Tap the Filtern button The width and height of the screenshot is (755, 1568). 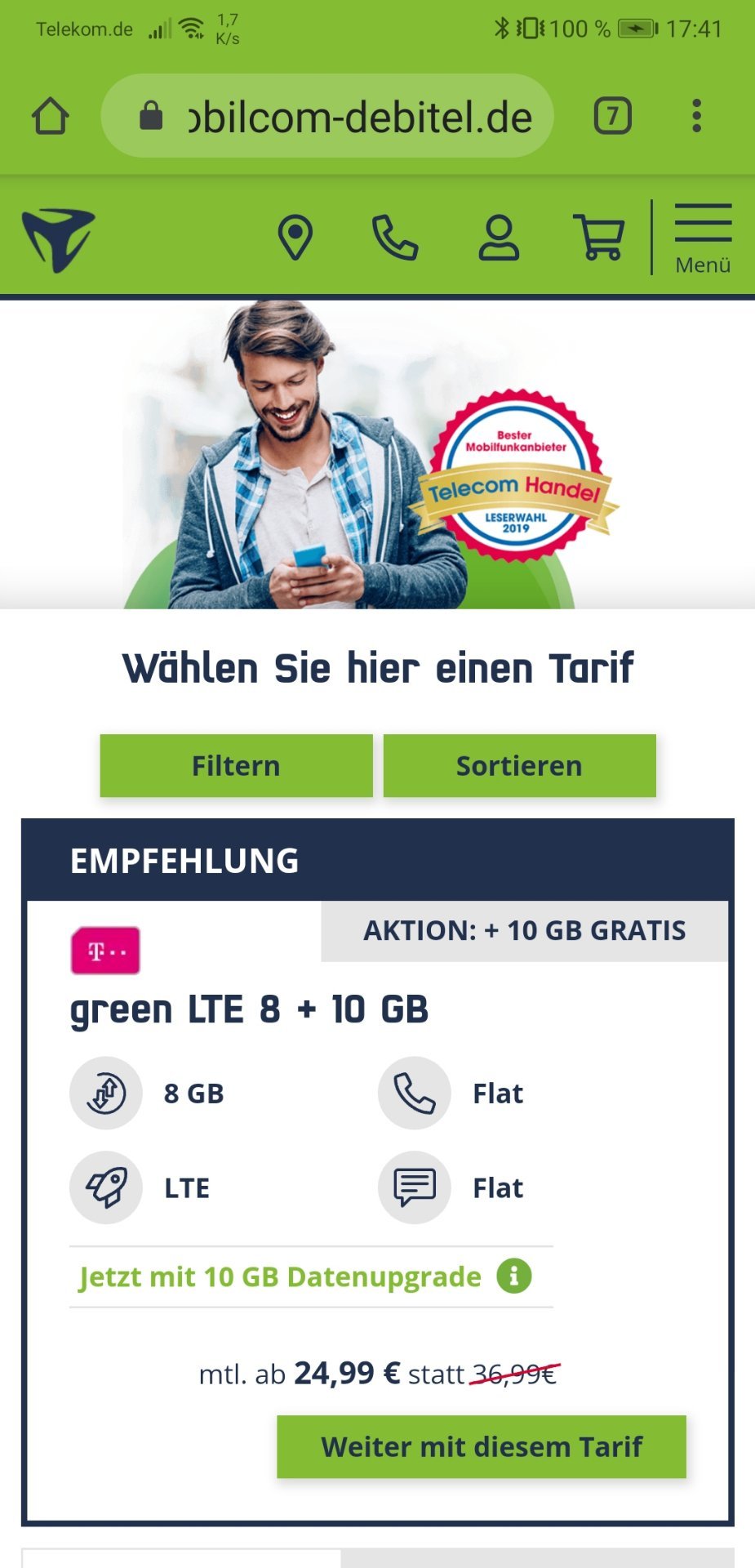236,765
